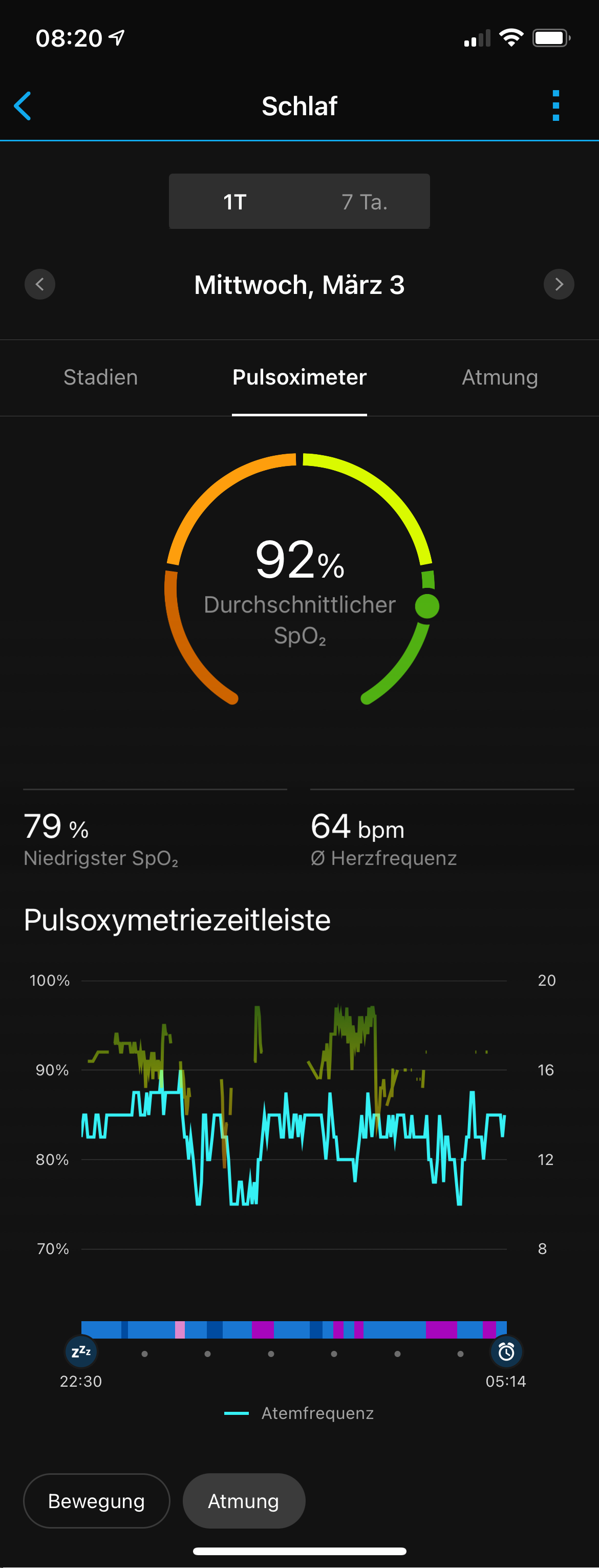
Task: Go to the previous day
Action: 40,284
